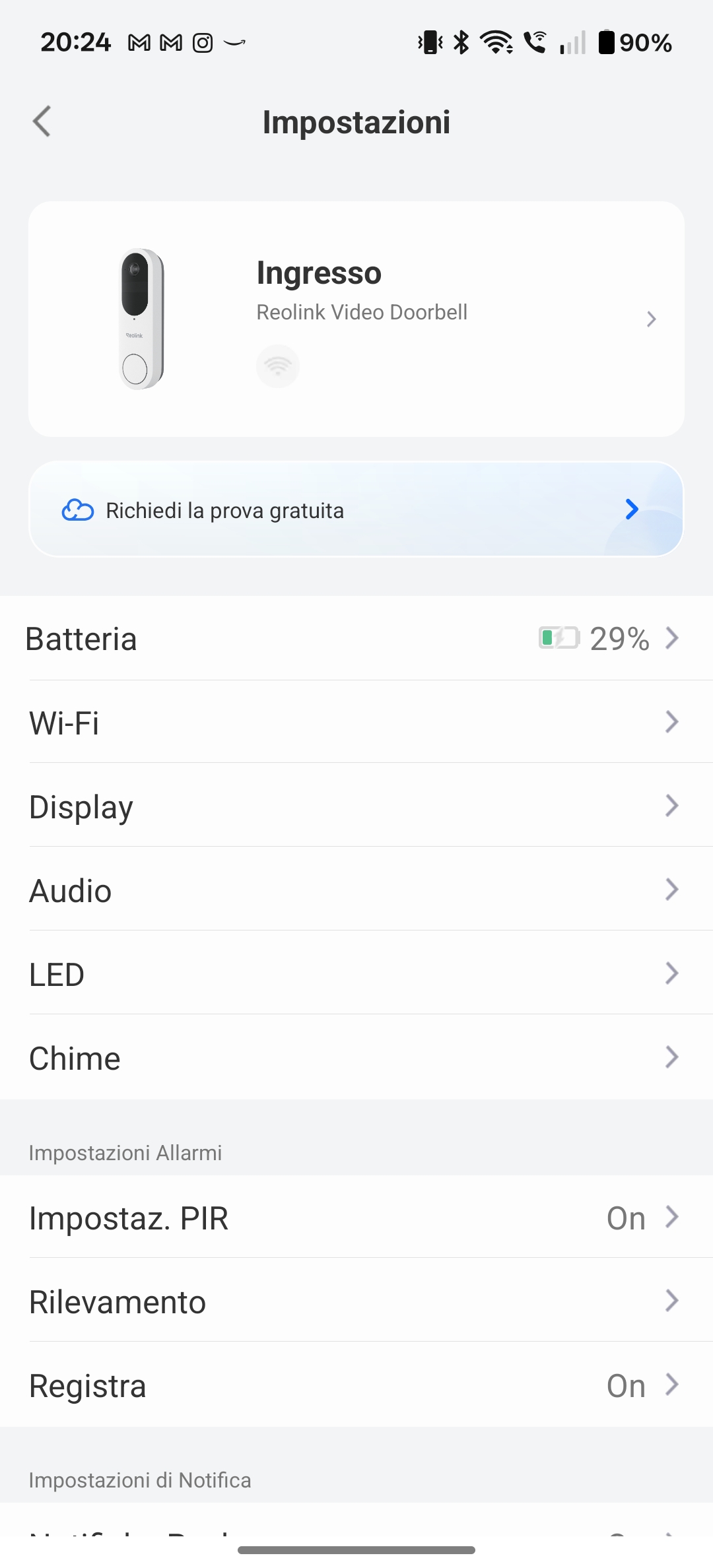Open the Ingresso doorbell device card

click(x=356, y=319)
